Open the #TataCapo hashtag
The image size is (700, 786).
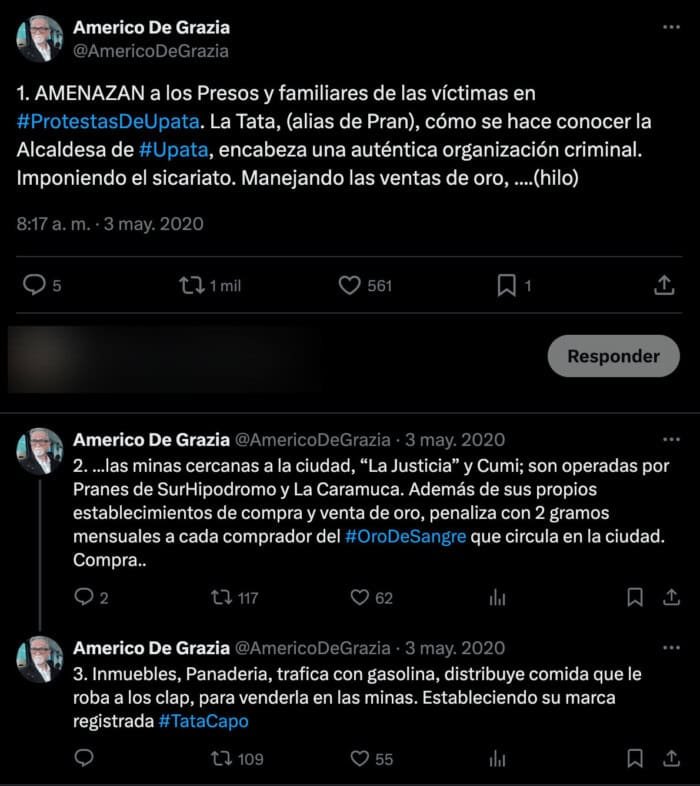[203, 721]
